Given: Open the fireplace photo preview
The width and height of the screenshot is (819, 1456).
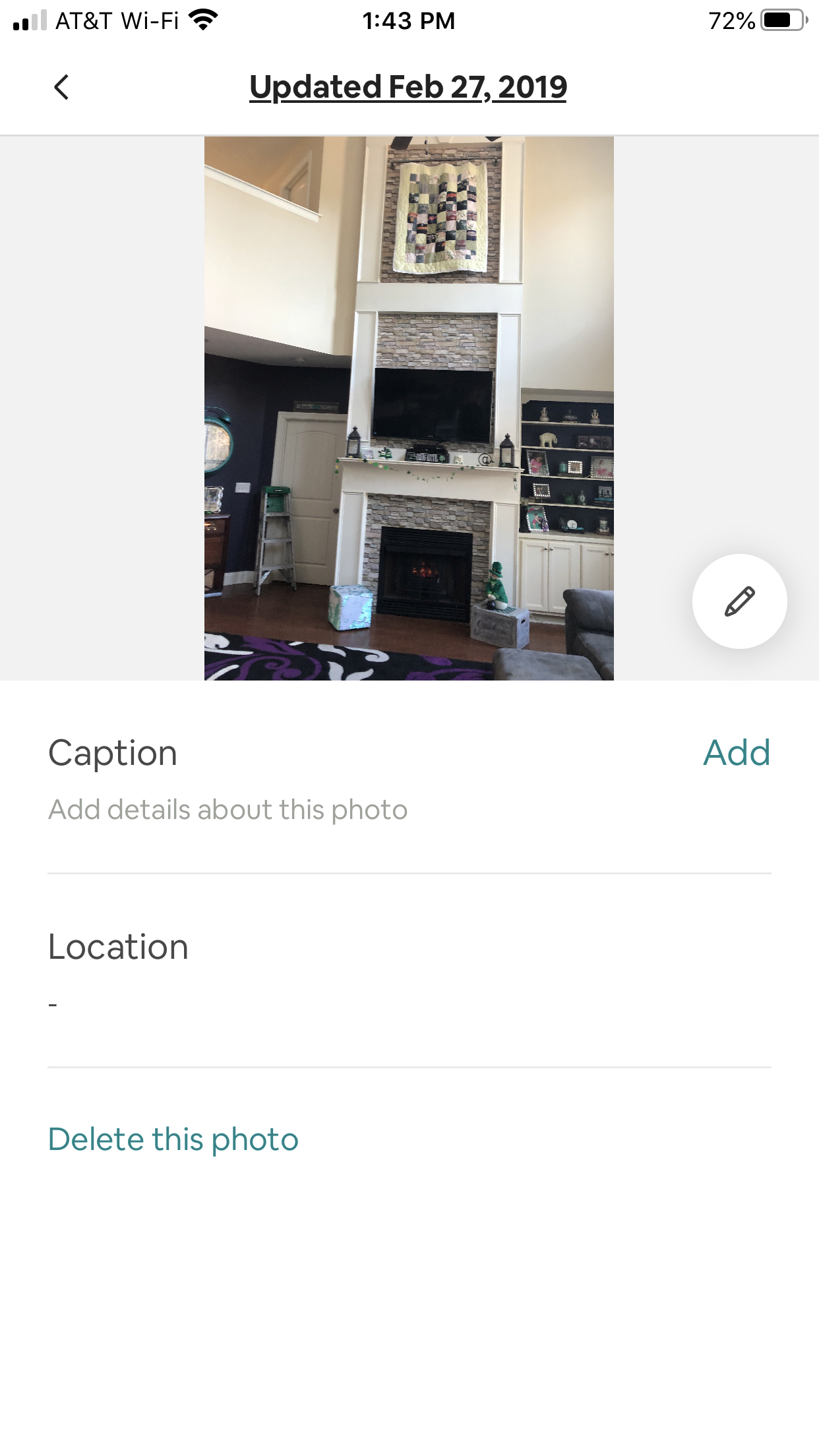Looking at the screenshot, I should pos(409,408).
